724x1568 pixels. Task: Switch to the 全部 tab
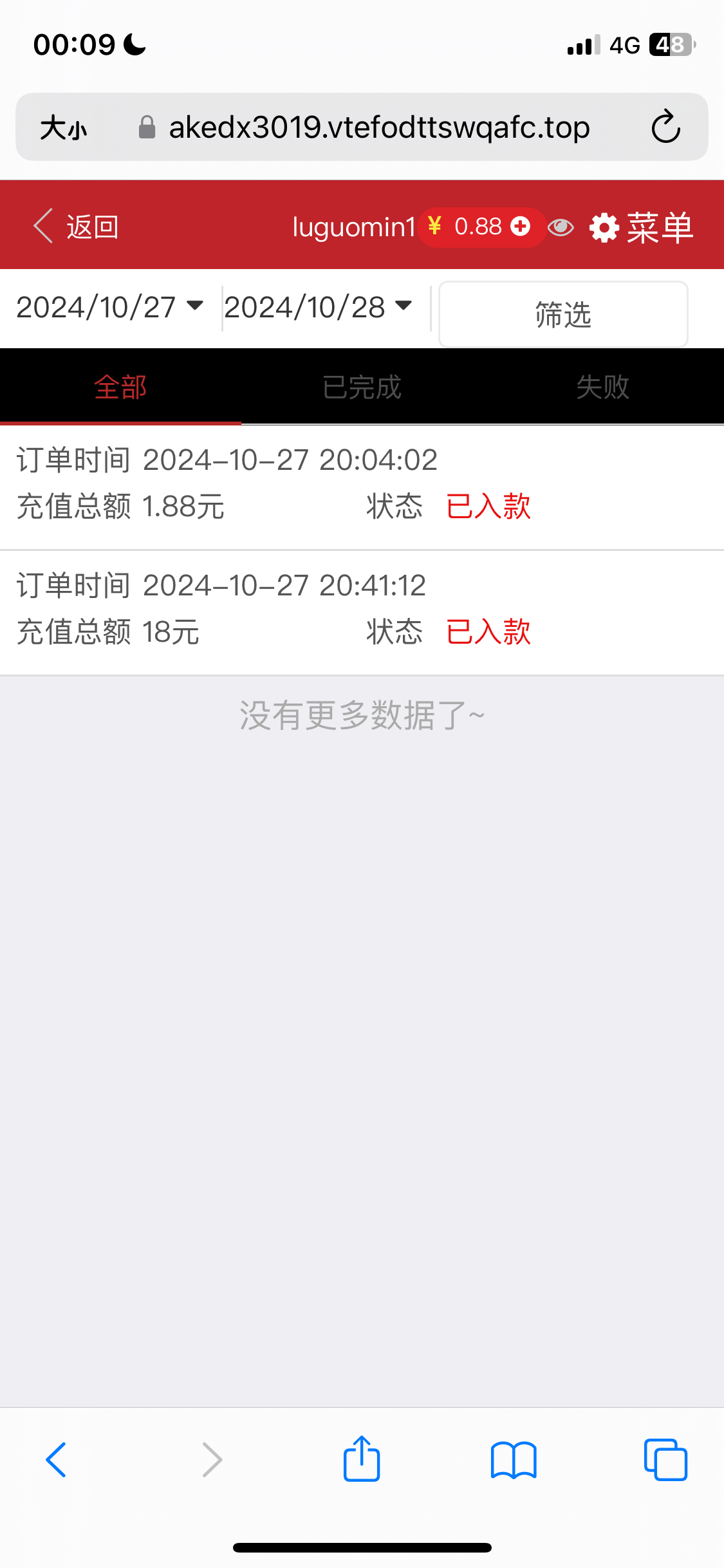[120, 387]
